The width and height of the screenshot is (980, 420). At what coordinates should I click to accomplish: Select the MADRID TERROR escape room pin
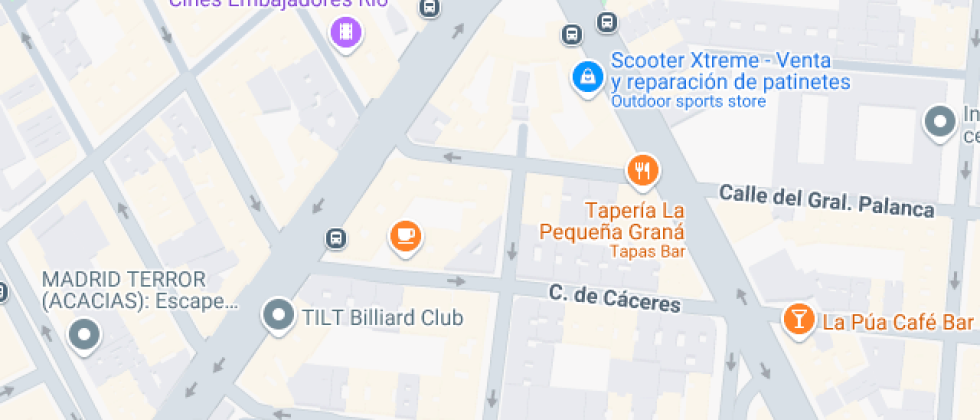[x=84, y=336]
